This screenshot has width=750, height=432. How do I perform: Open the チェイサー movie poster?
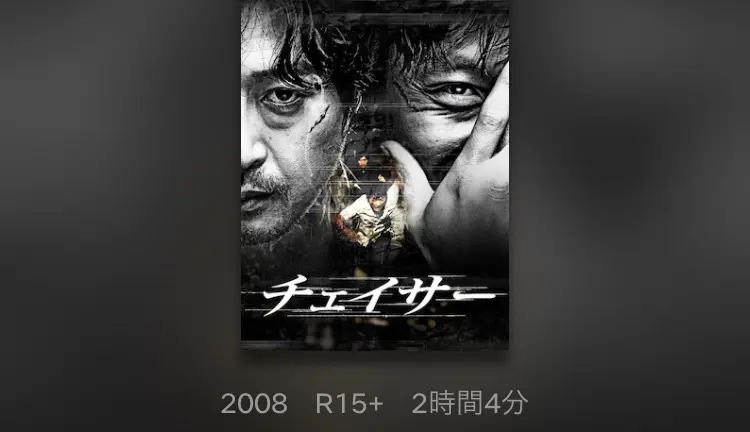[x=374, y=175]
